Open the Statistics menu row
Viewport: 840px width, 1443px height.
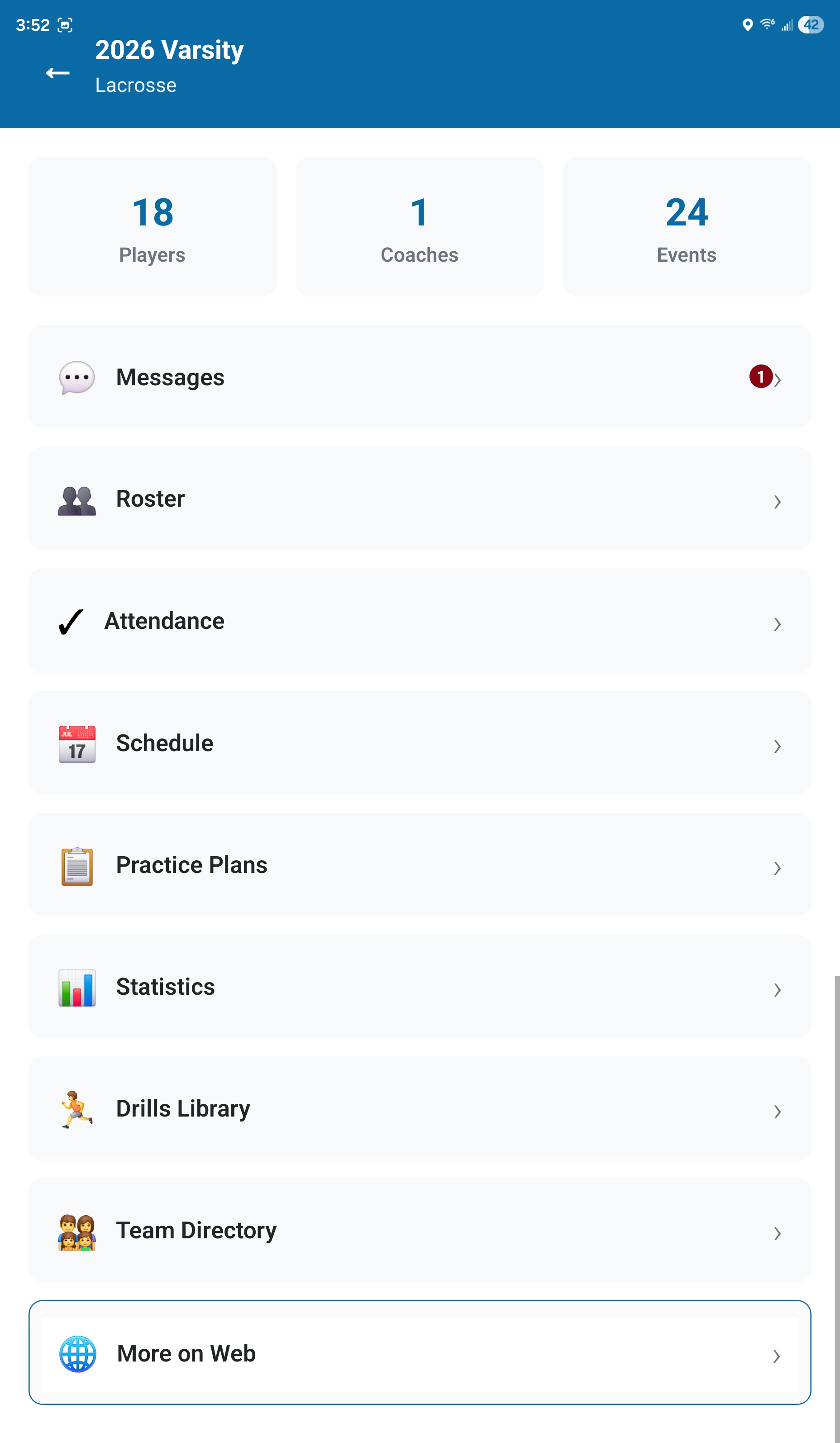[x=420, y=987]
